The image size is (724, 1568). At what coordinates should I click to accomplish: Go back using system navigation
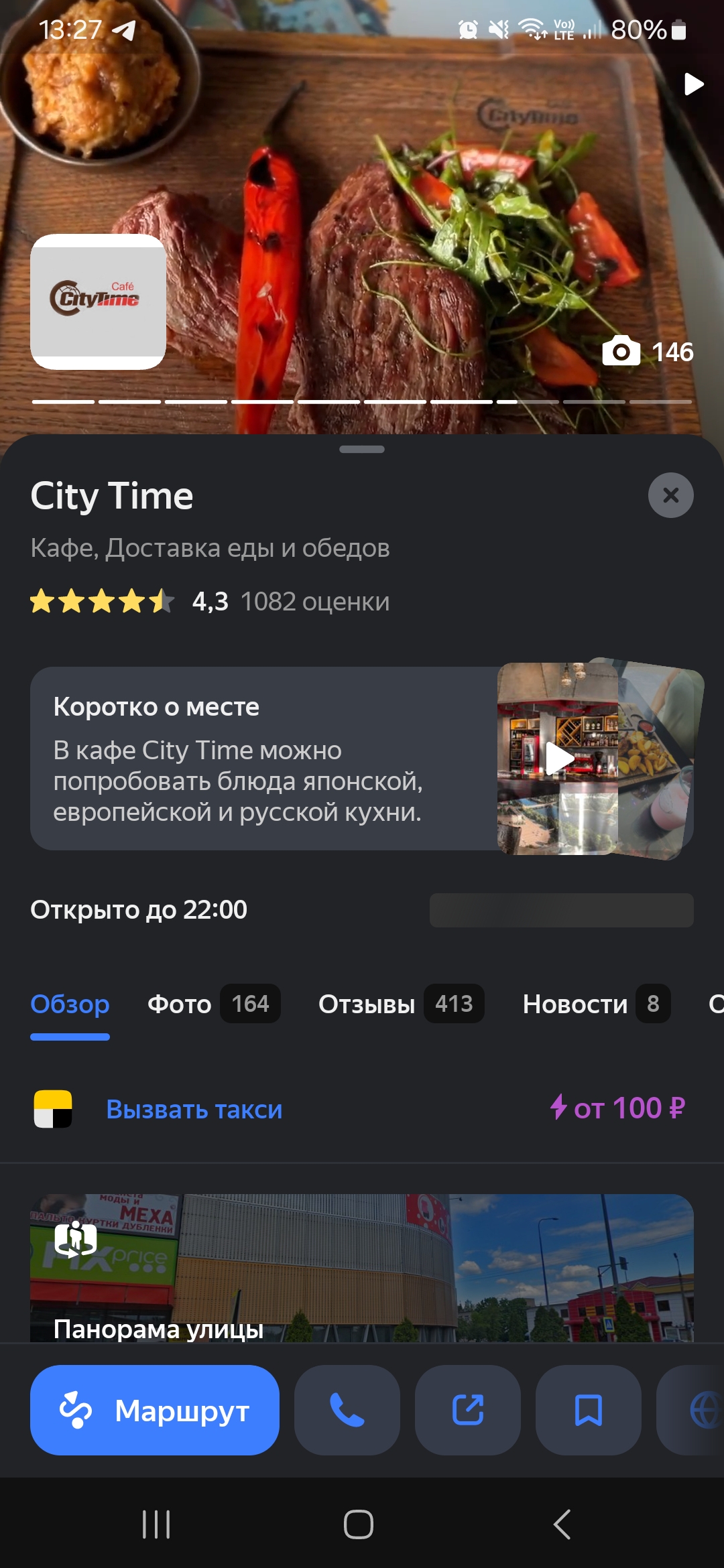(x=562, y=1524)
